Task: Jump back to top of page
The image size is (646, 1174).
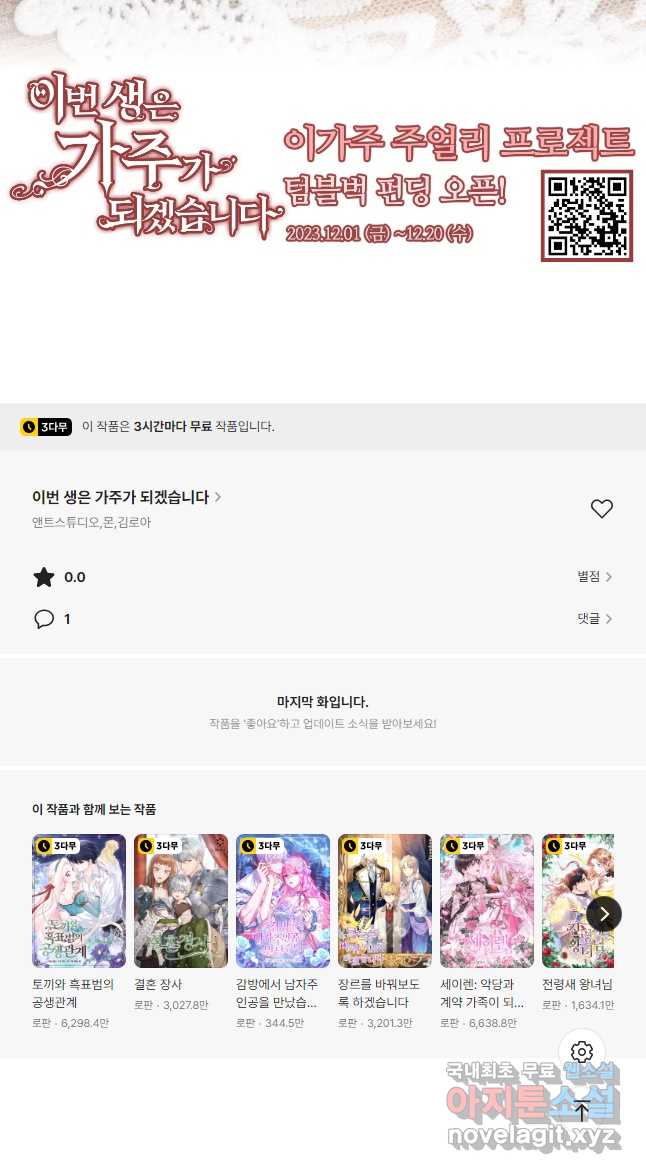Action: tap(582, 1110)
